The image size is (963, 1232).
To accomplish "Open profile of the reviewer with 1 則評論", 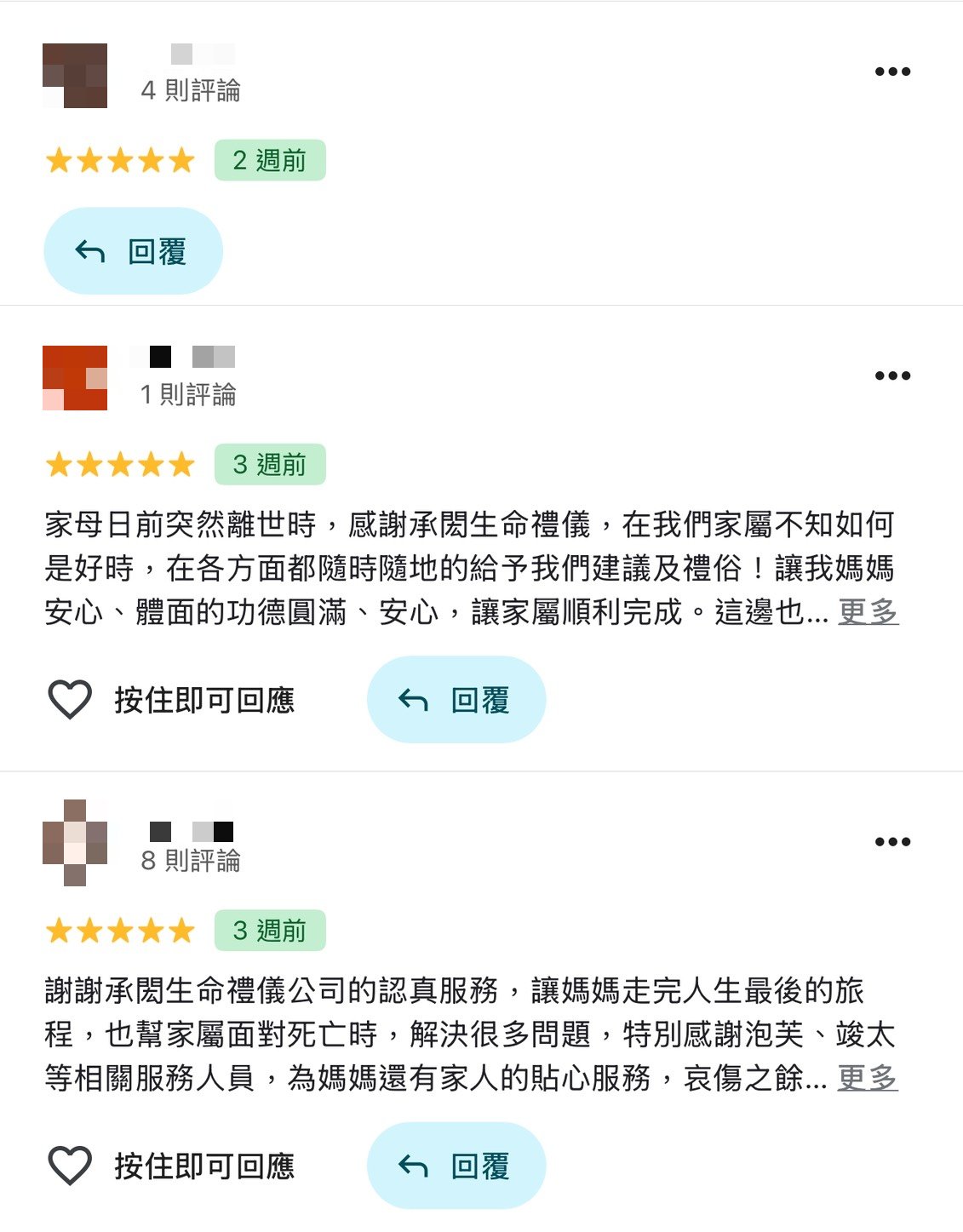I will [x=75, y=378].
